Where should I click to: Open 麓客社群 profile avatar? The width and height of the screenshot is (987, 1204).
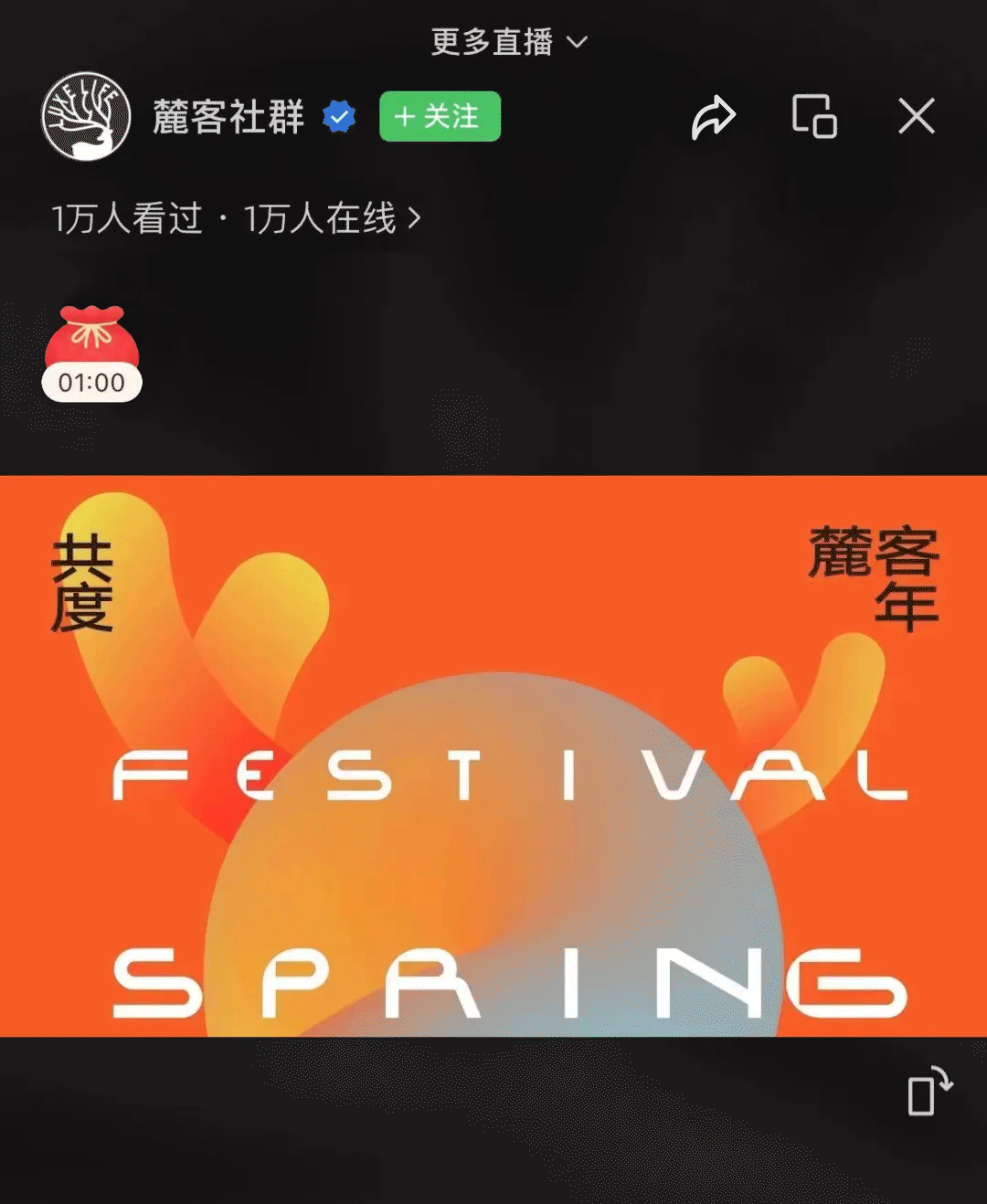tap(86, 117)
